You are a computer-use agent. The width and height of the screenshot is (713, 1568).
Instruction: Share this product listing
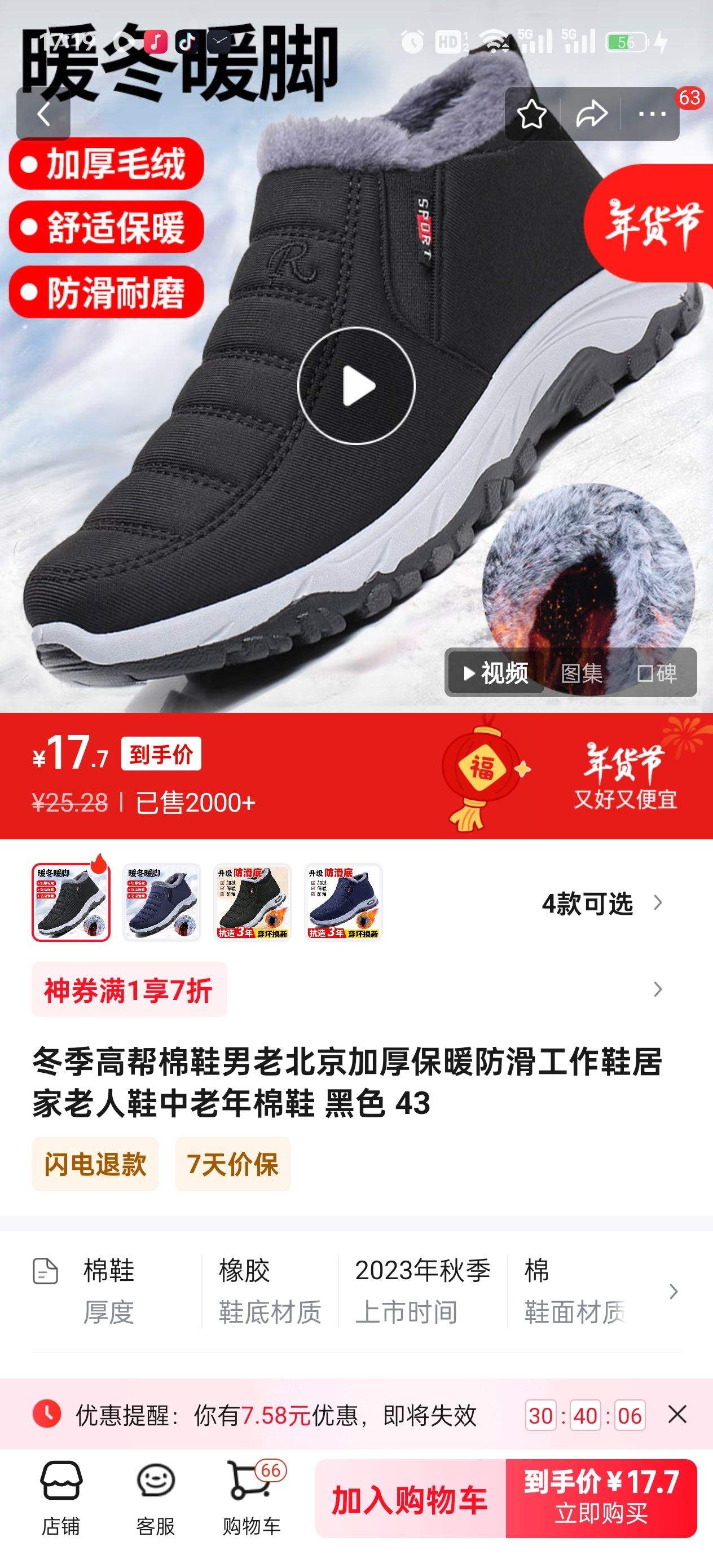[x=591, y=114]
